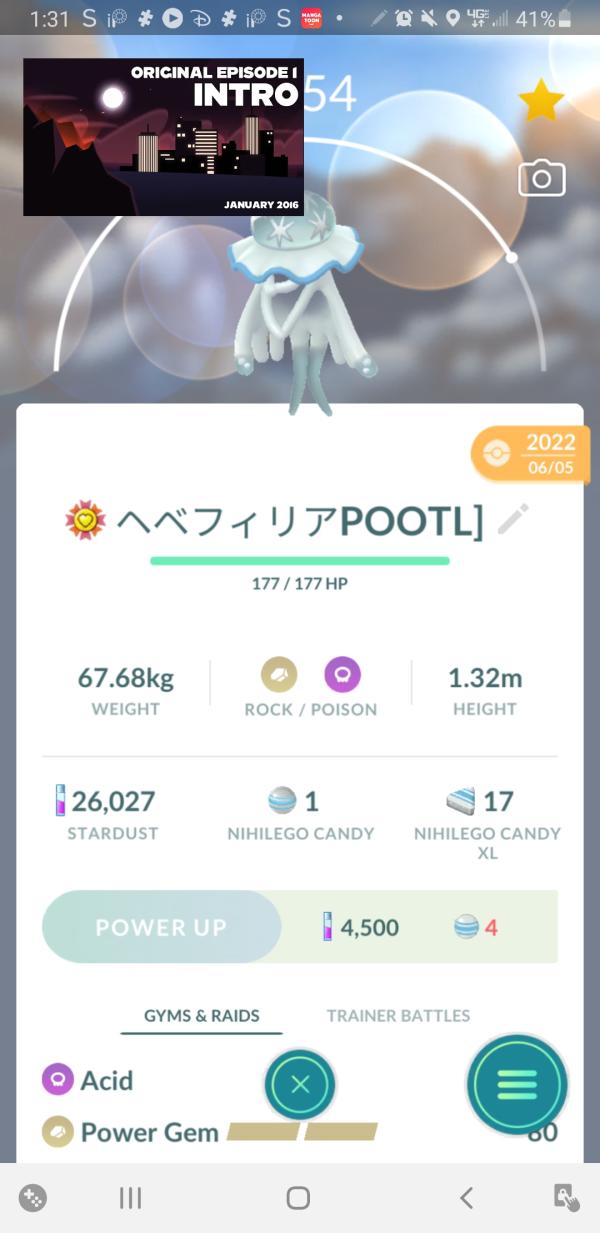Go back using the system back button
This screenshot has width=600, height=1233.
[x=465, y=1197]
